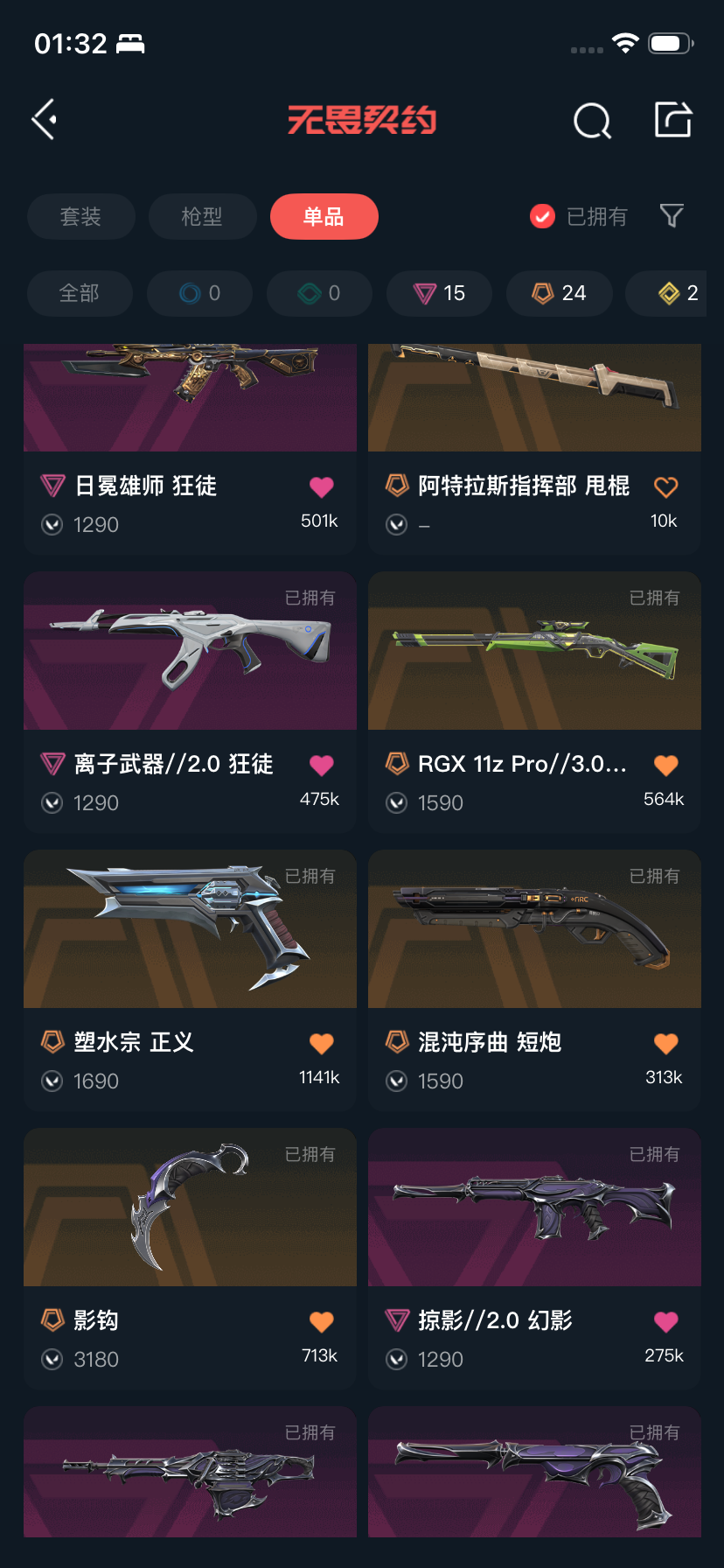Go back using the top-left arrow
Viewport: 724px width, 1568px height.
pos(45,120)
